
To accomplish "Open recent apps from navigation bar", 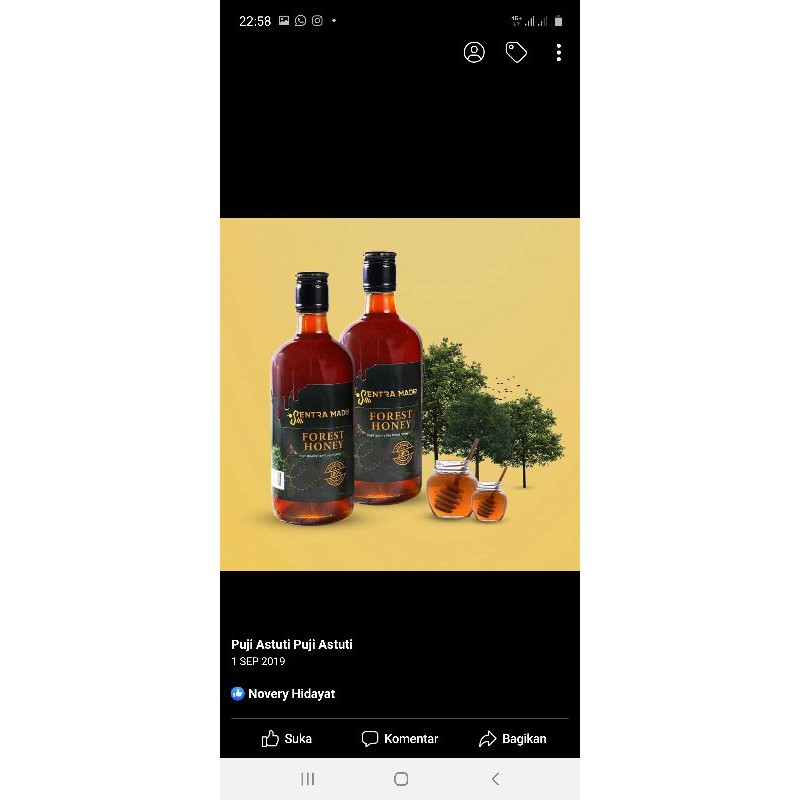I will coord(308,779).
